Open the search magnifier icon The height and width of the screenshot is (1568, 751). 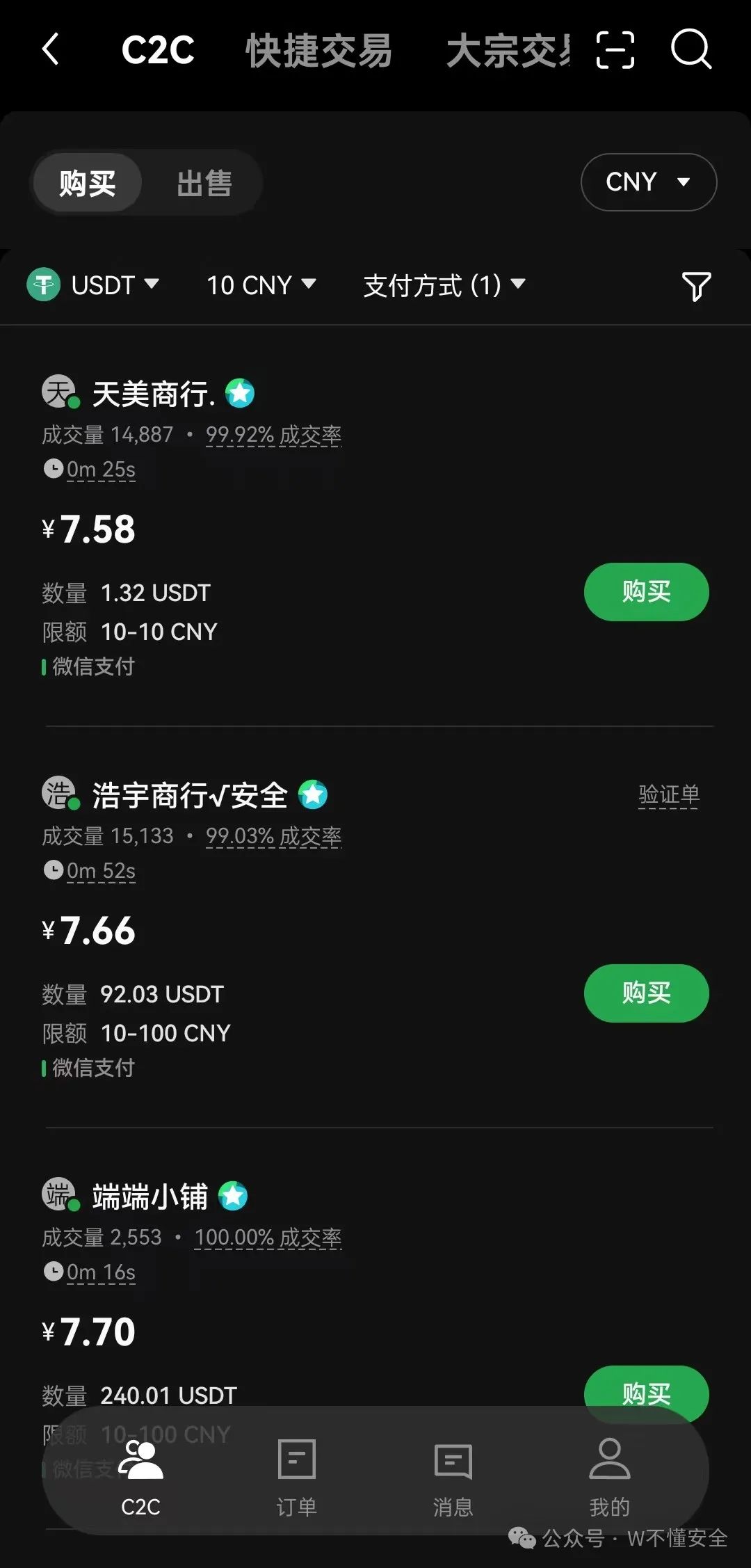pos(691,49)
